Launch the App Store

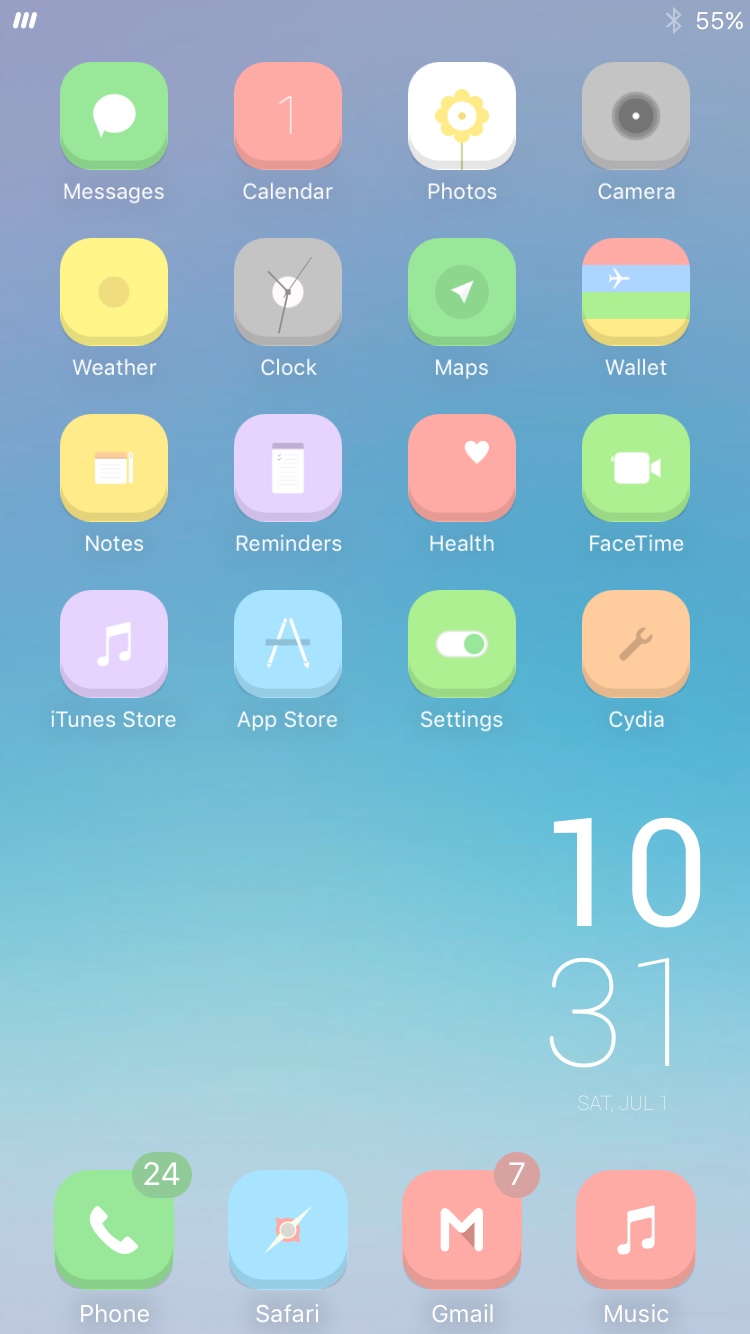288,644
